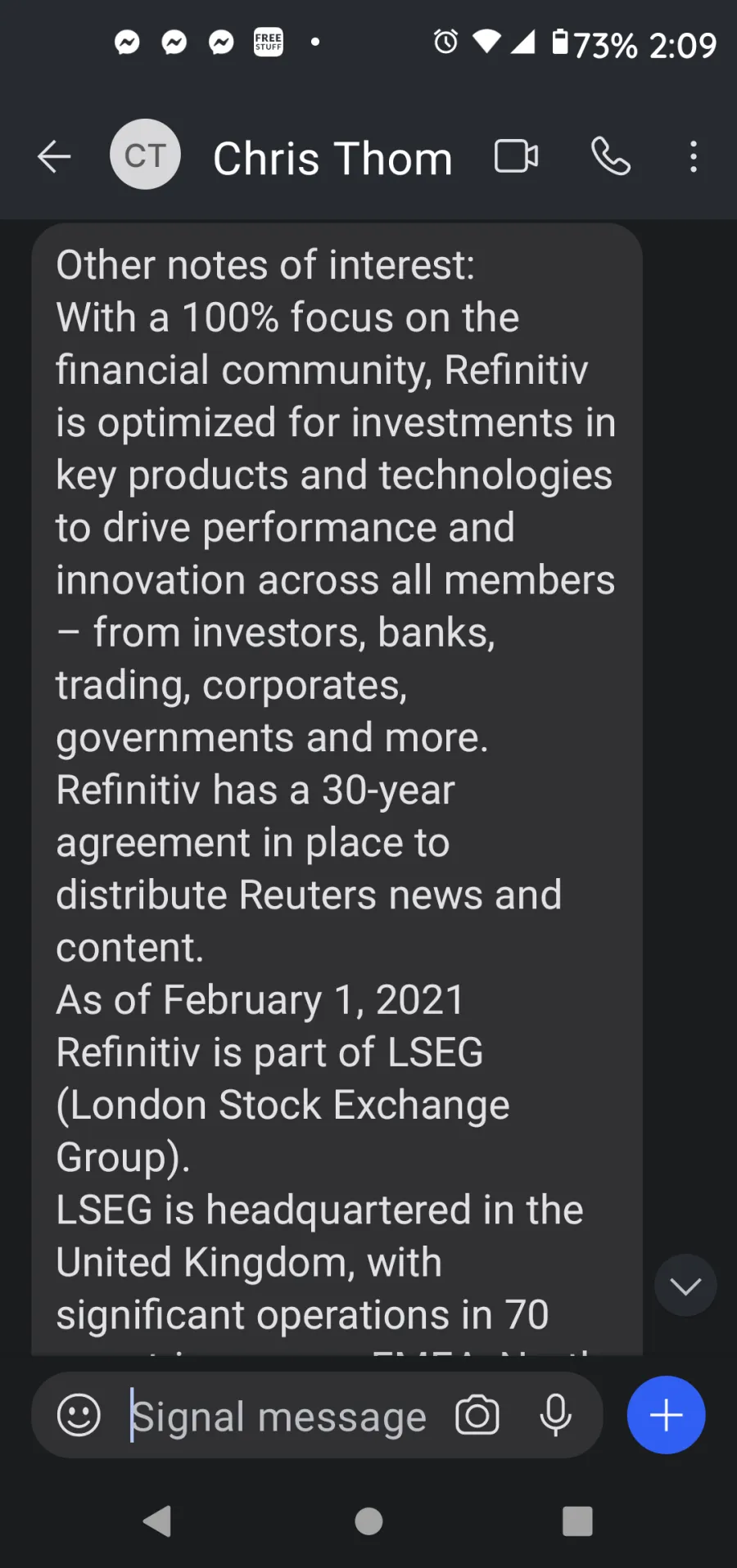Screen dimensions: 737x1568
Task: Open the emoji picker
Action: pyautogui.click(x=79, y=1415)
